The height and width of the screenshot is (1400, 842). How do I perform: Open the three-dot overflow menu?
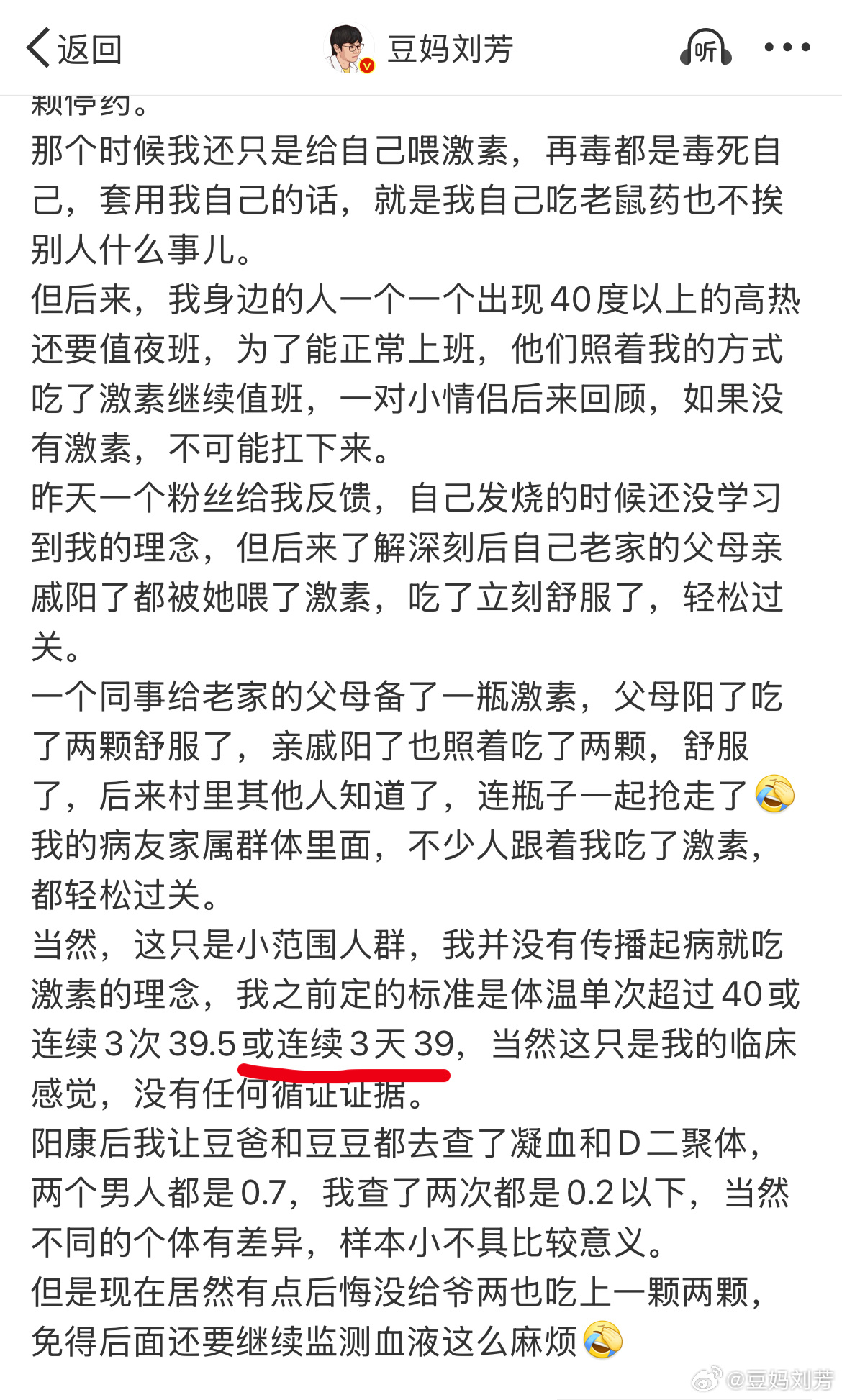[x=787, y=47]
